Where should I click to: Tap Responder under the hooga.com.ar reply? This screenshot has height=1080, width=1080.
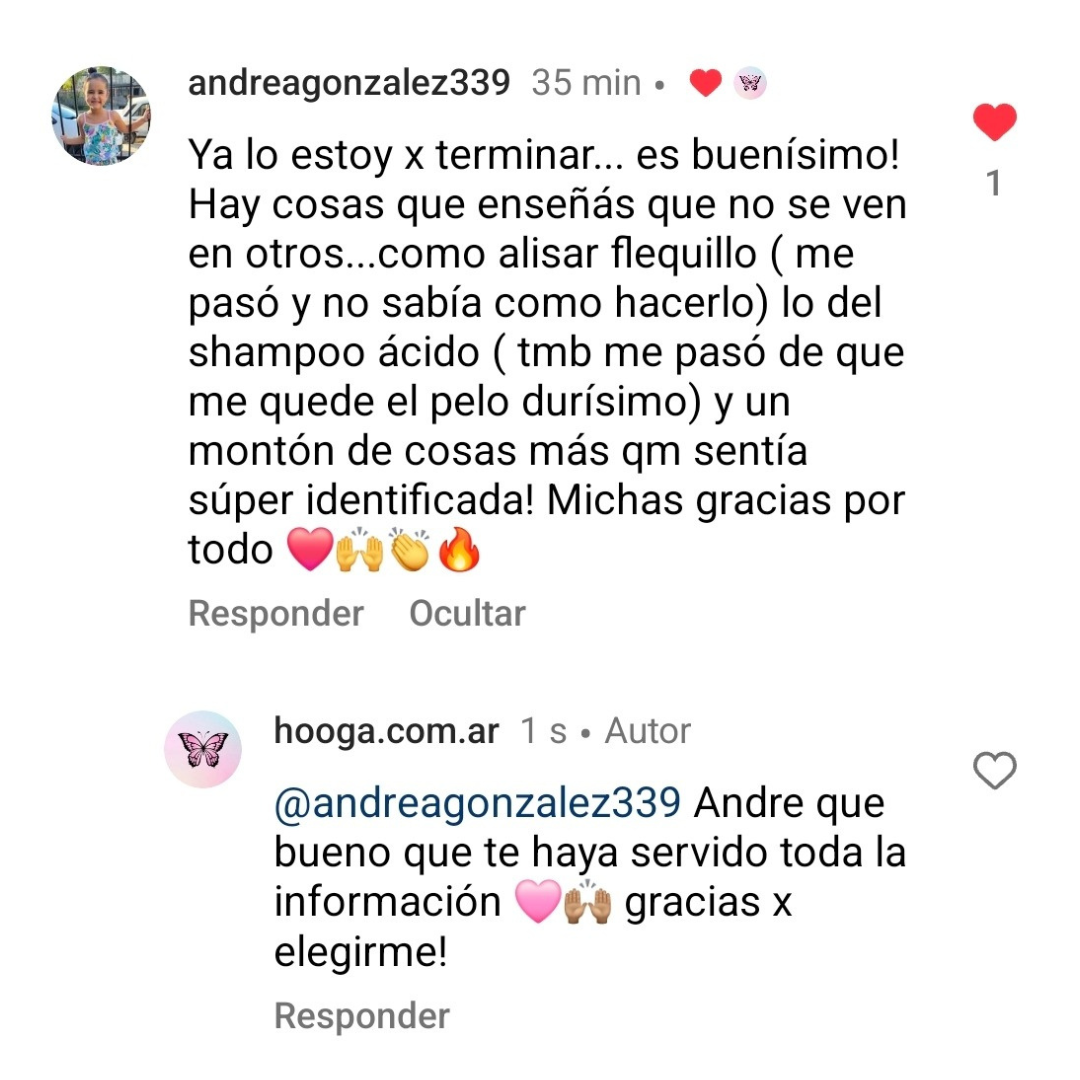(361, 1016)
